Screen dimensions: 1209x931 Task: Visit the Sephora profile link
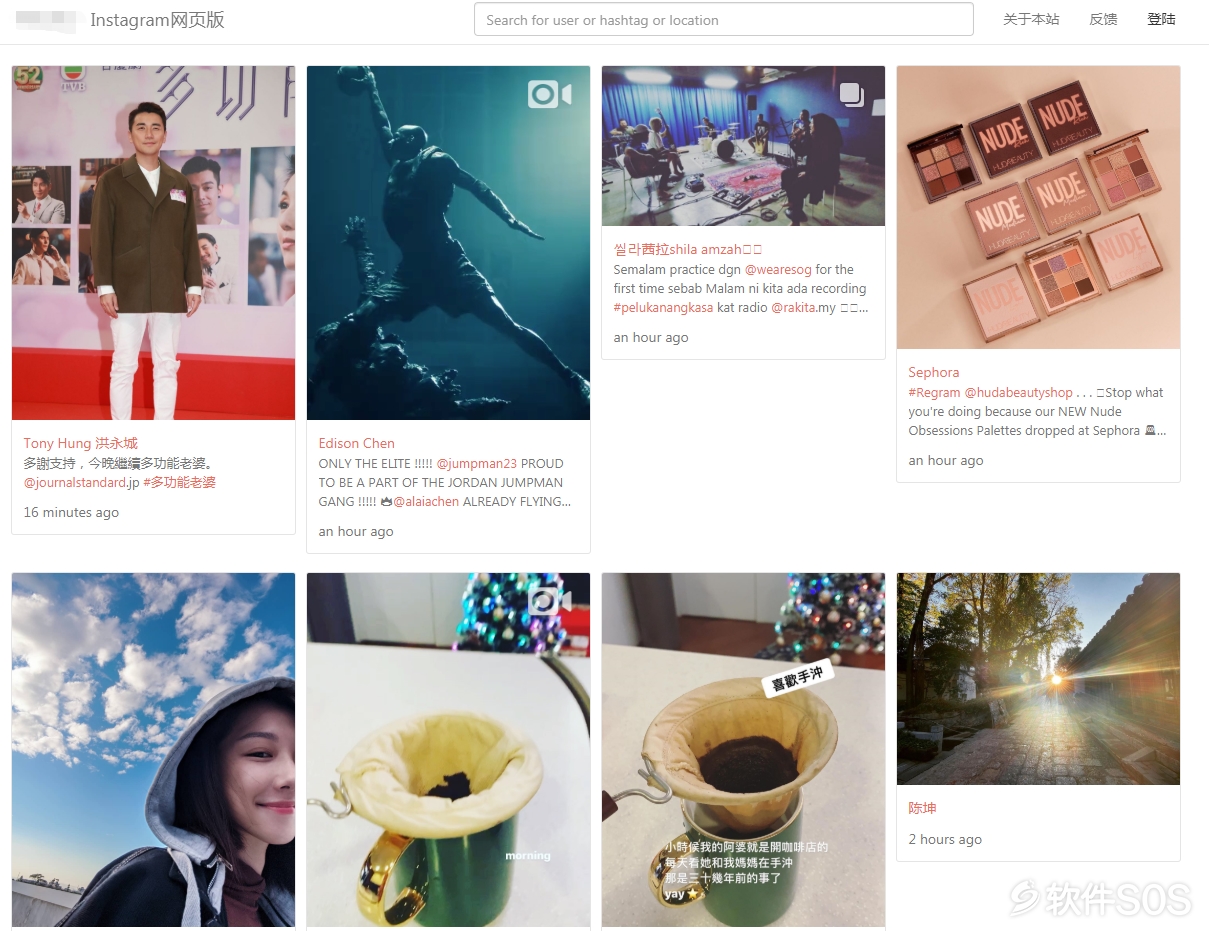point(933,372)
